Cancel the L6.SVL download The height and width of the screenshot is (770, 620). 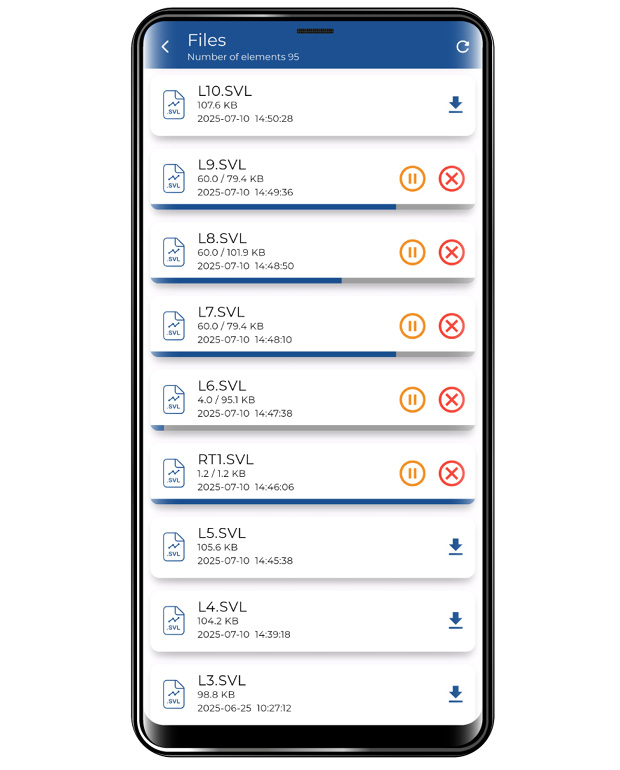pos(452,400)
